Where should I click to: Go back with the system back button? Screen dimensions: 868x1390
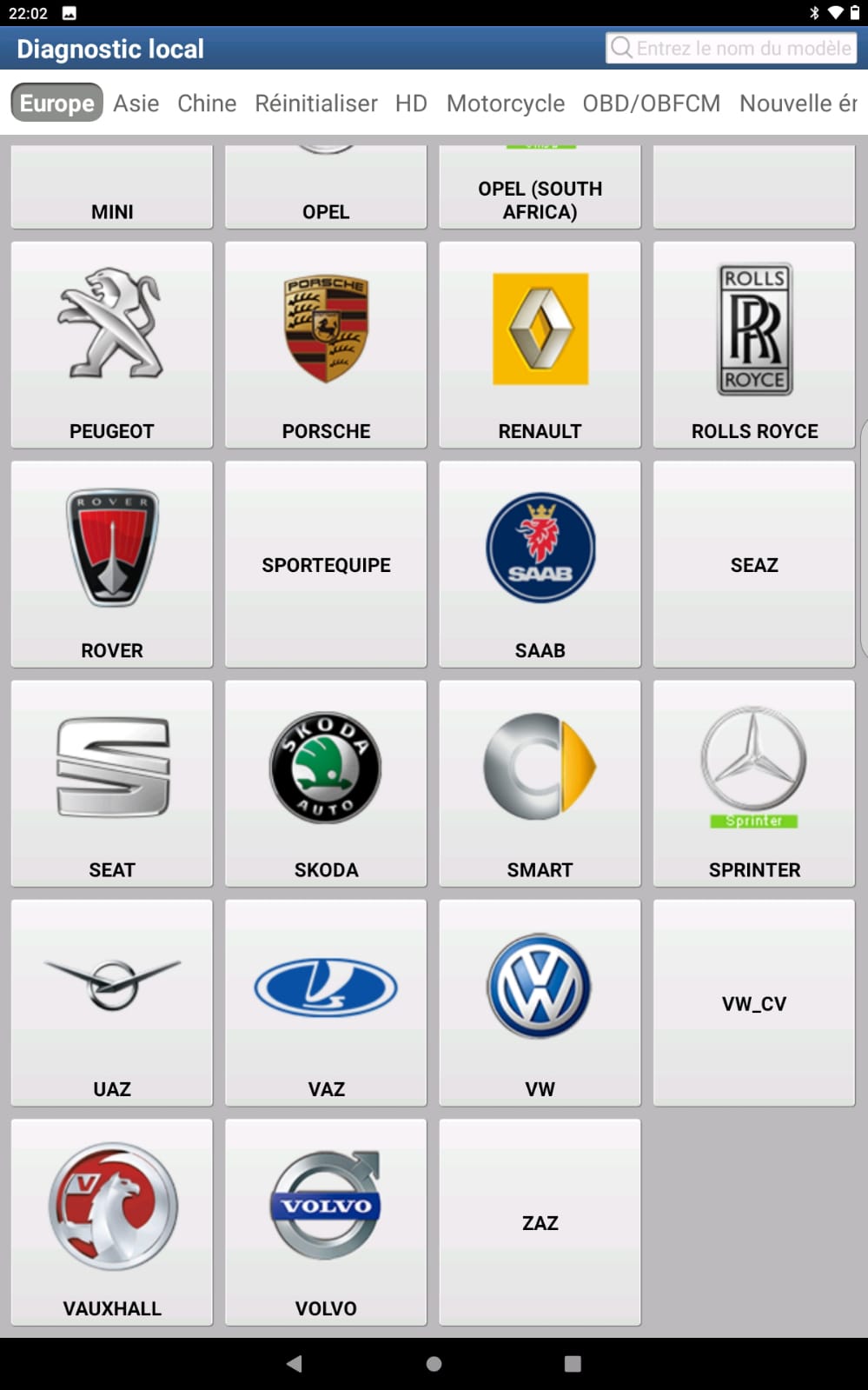295,1363
